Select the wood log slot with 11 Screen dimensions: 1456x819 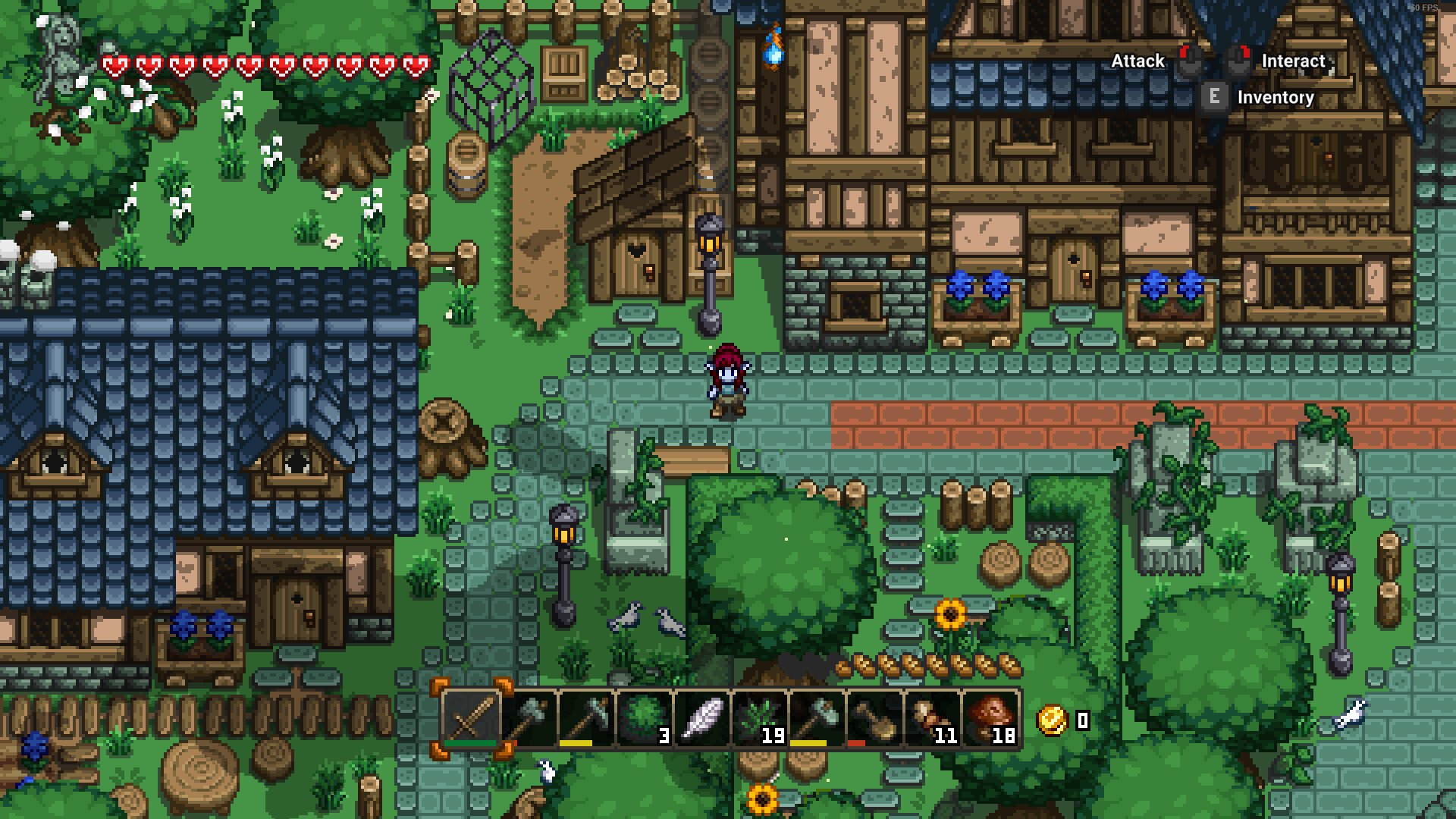(932, 718)
